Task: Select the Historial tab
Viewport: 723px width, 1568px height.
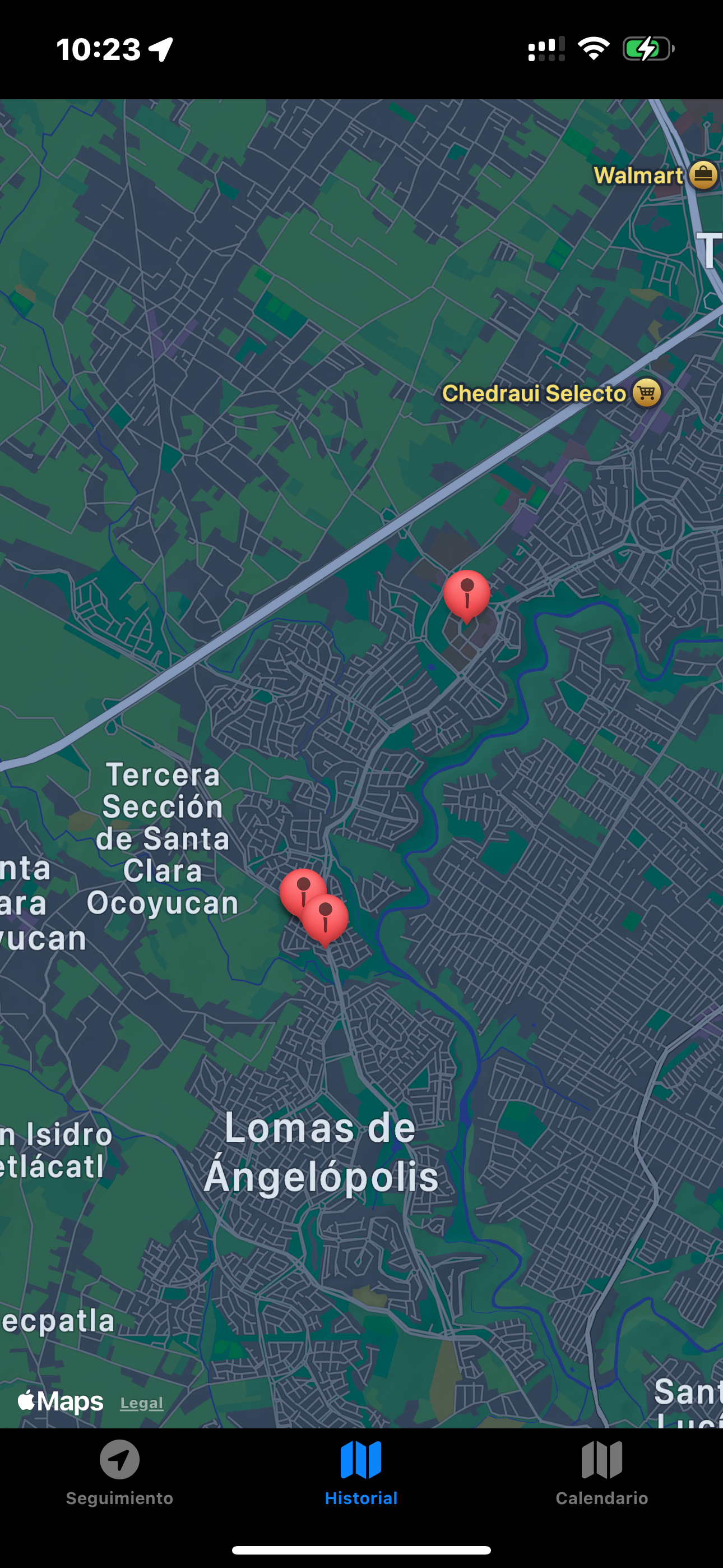Action: tap(361, 1472)
